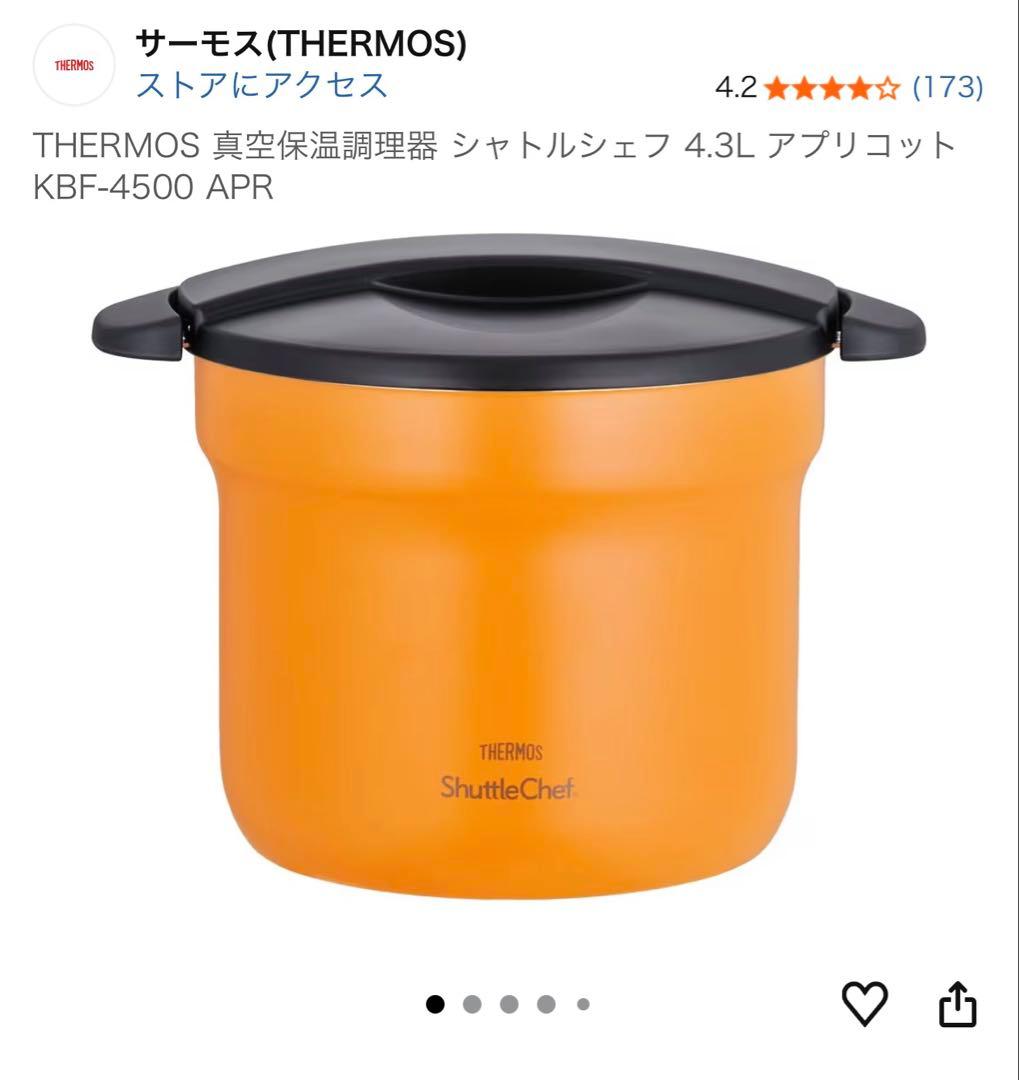Open the (173) reviews link
The image size is (1019, 1080).
pyautogui.click(x=948, y=88)
